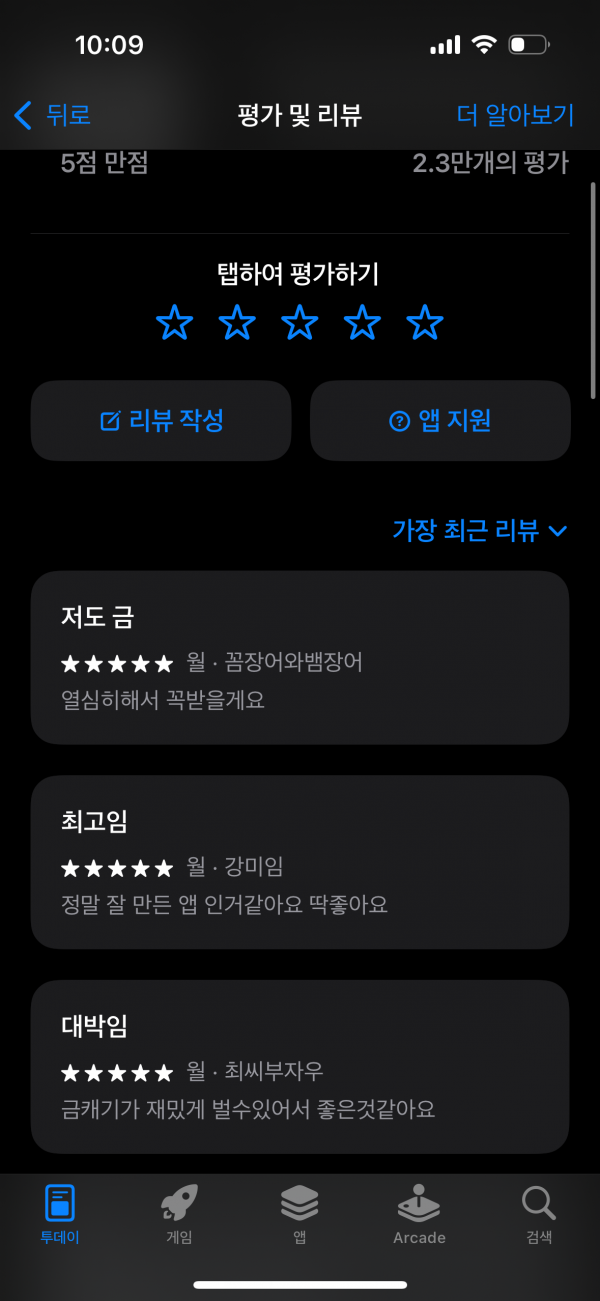Give a five-star rating
The height and width of the screenshot is (1301, 600).
click(x=425, y=323)
